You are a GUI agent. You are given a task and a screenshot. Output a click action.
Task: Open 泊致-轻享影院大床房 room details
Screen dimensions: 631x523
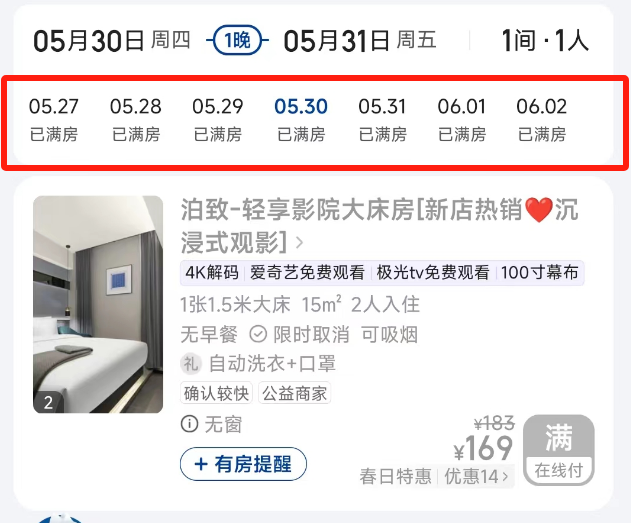pyautogui.click(x=379, y=225)
